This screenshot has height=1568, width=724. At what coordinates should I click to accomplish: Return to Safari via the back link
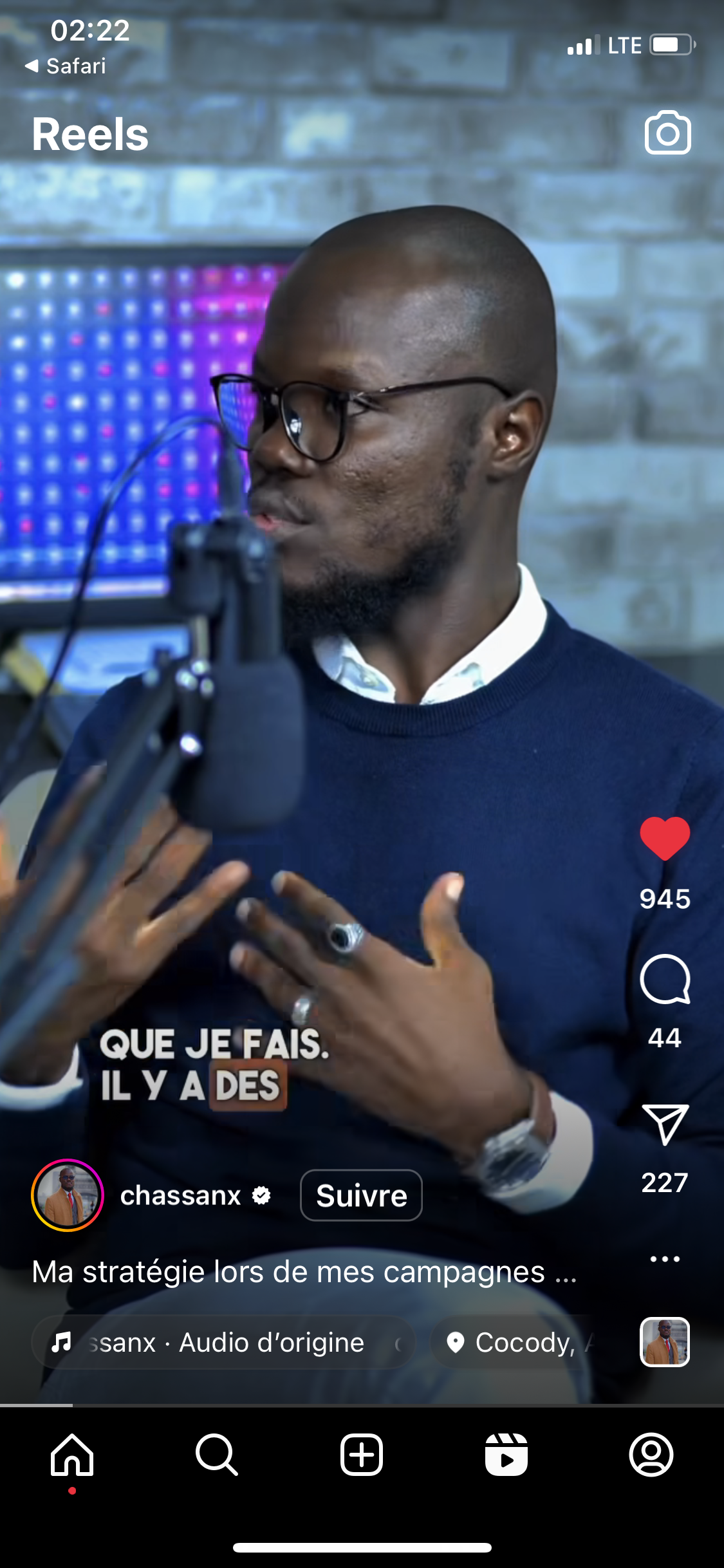pos(66,66)
